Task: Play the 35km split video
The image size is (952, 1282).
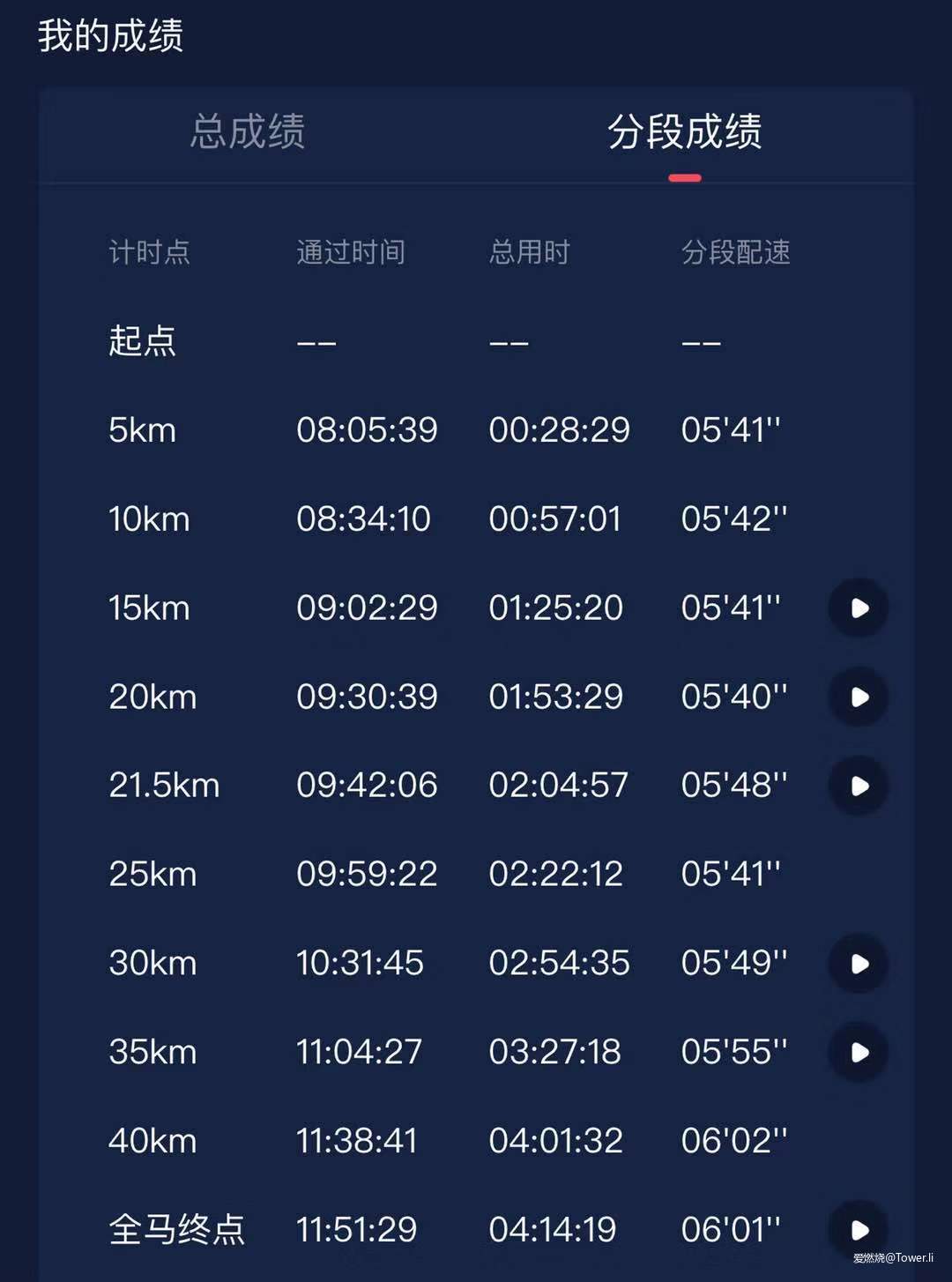Action: point(857,1052)
